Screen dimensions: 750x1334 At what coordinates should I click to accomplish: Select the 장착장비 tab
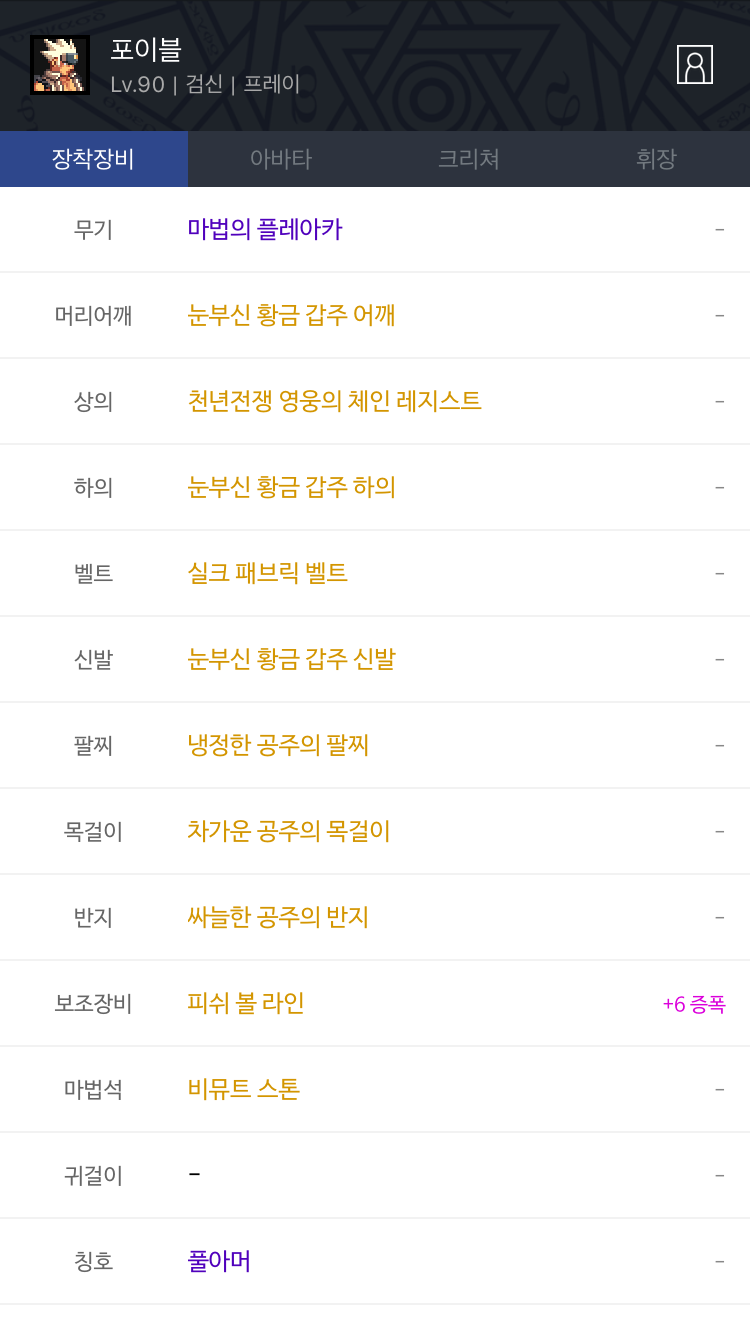[x=93, y=159]
